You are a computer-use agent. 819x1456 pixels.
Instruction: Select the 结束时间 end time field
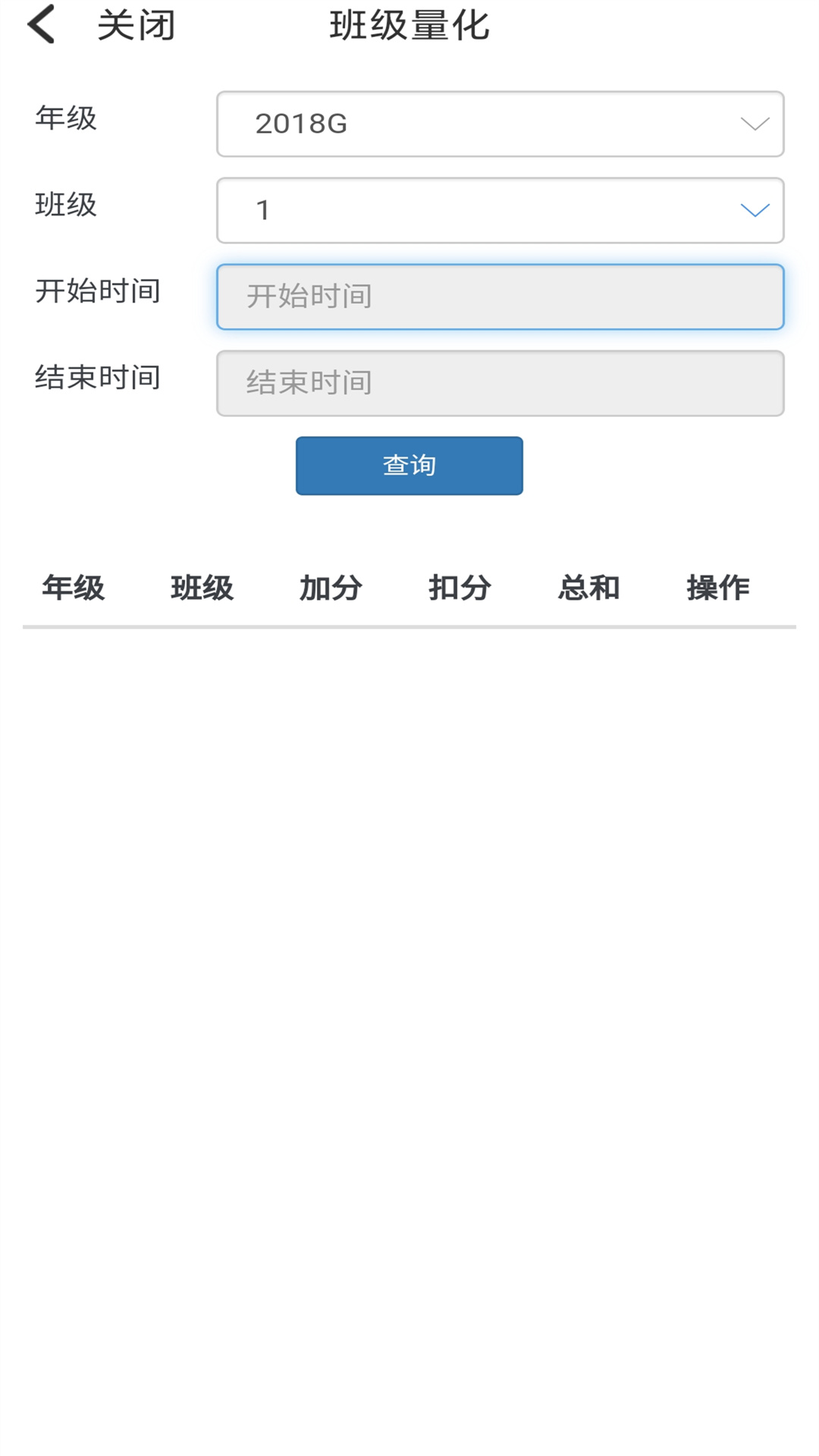[500, 384]
